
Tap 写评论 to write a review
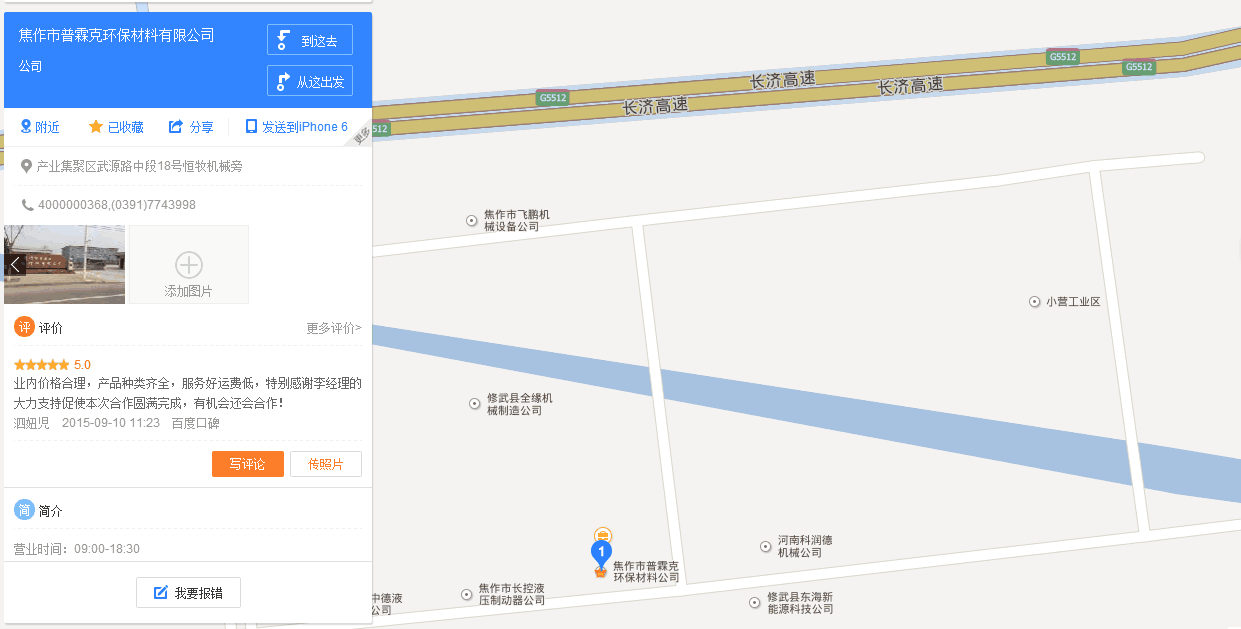pos(247,464)
